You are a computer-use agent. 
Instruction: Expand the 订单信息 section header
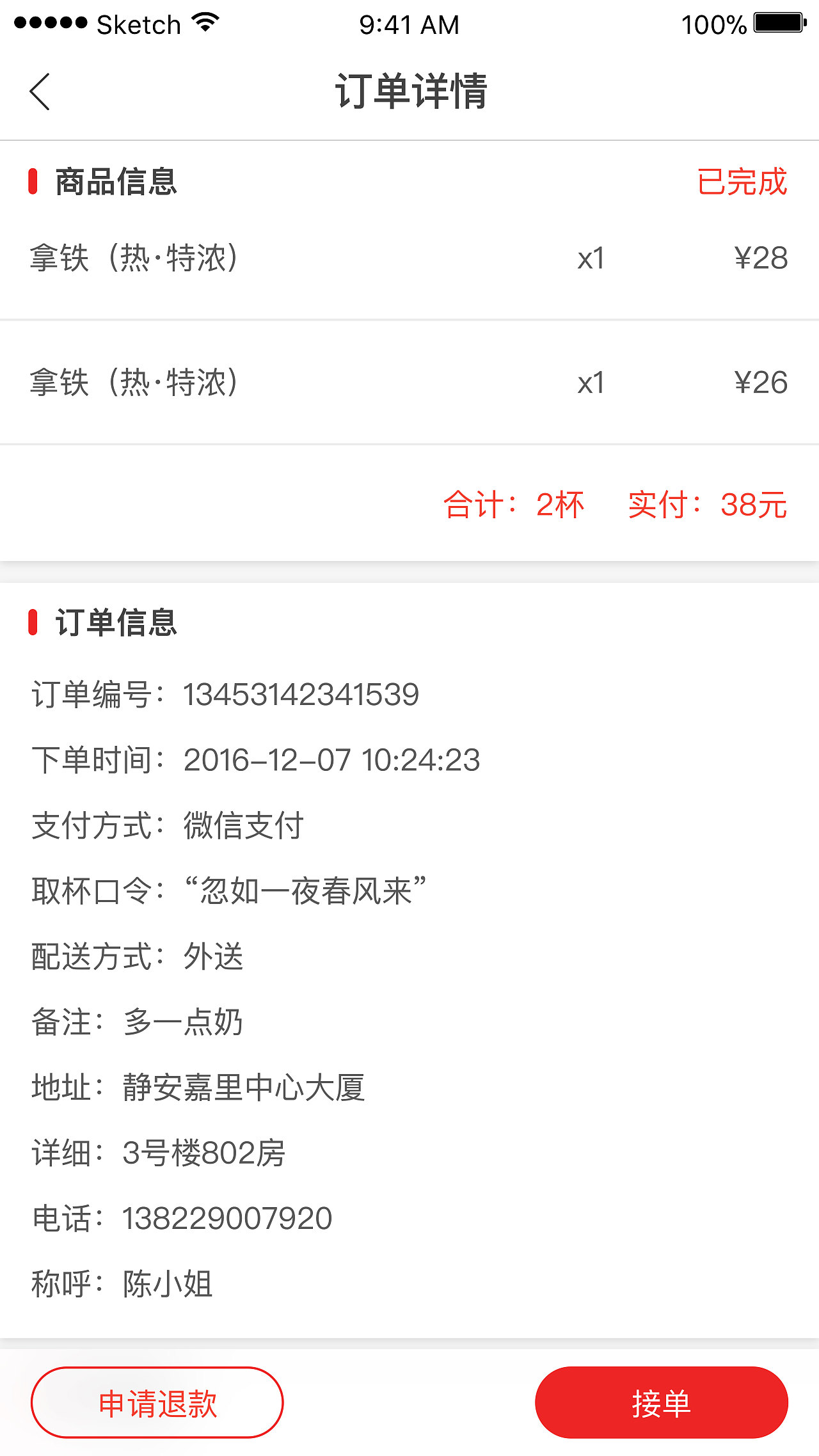coord(117,622)
